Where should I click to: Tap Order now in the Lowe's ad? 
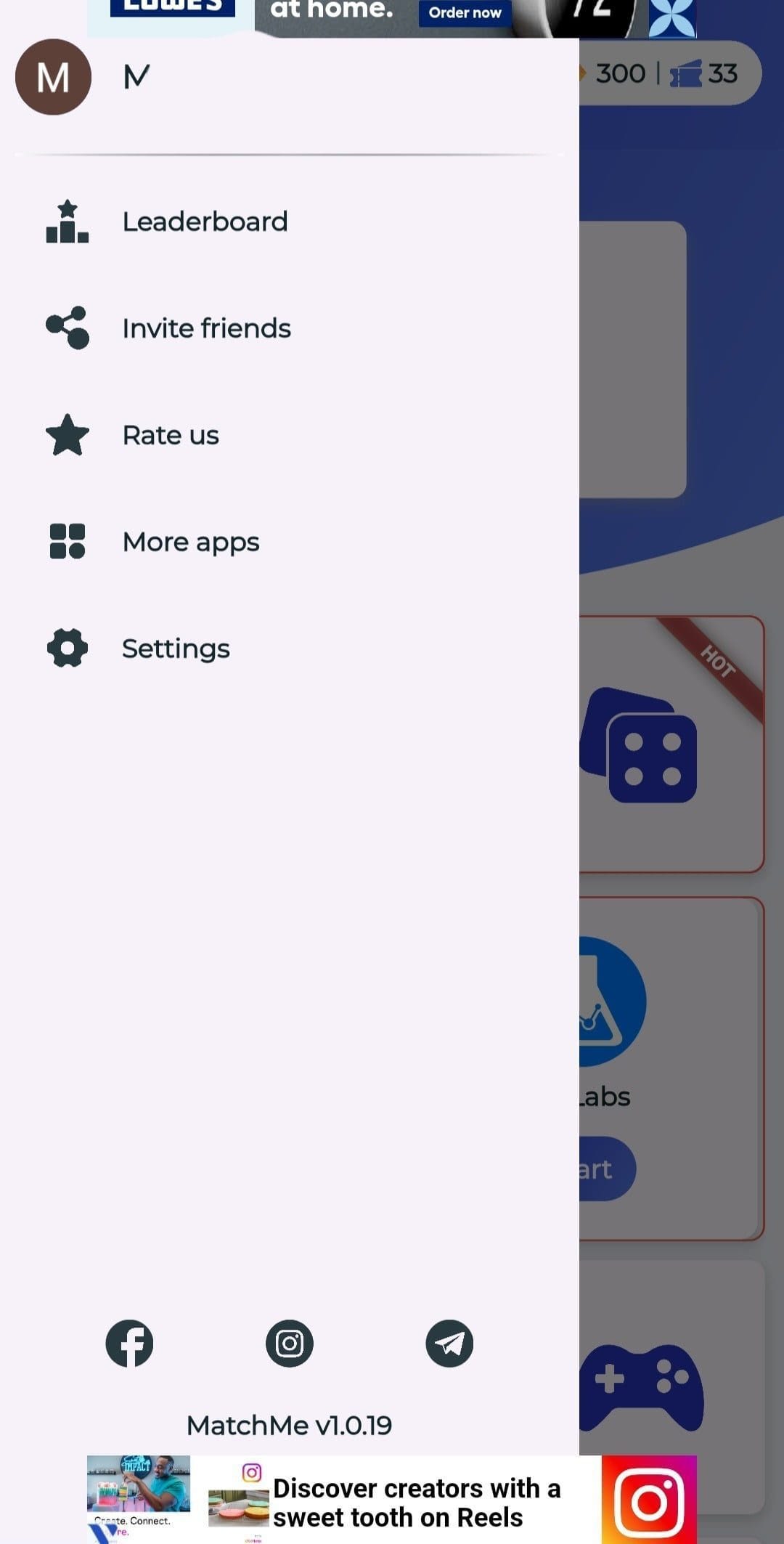point(465,12)
